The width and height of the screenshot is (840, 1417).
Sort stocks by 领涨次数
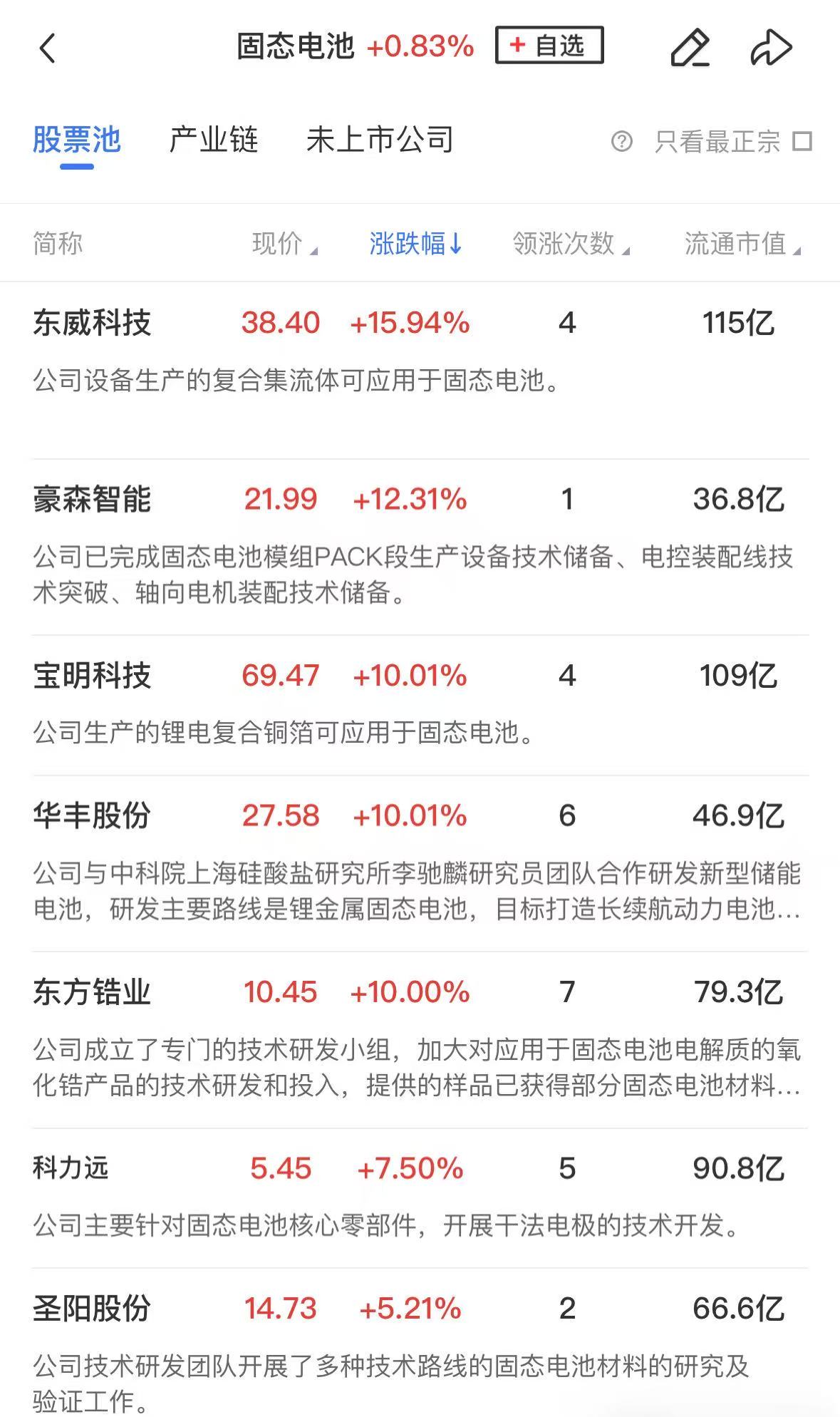click(570, 244)
